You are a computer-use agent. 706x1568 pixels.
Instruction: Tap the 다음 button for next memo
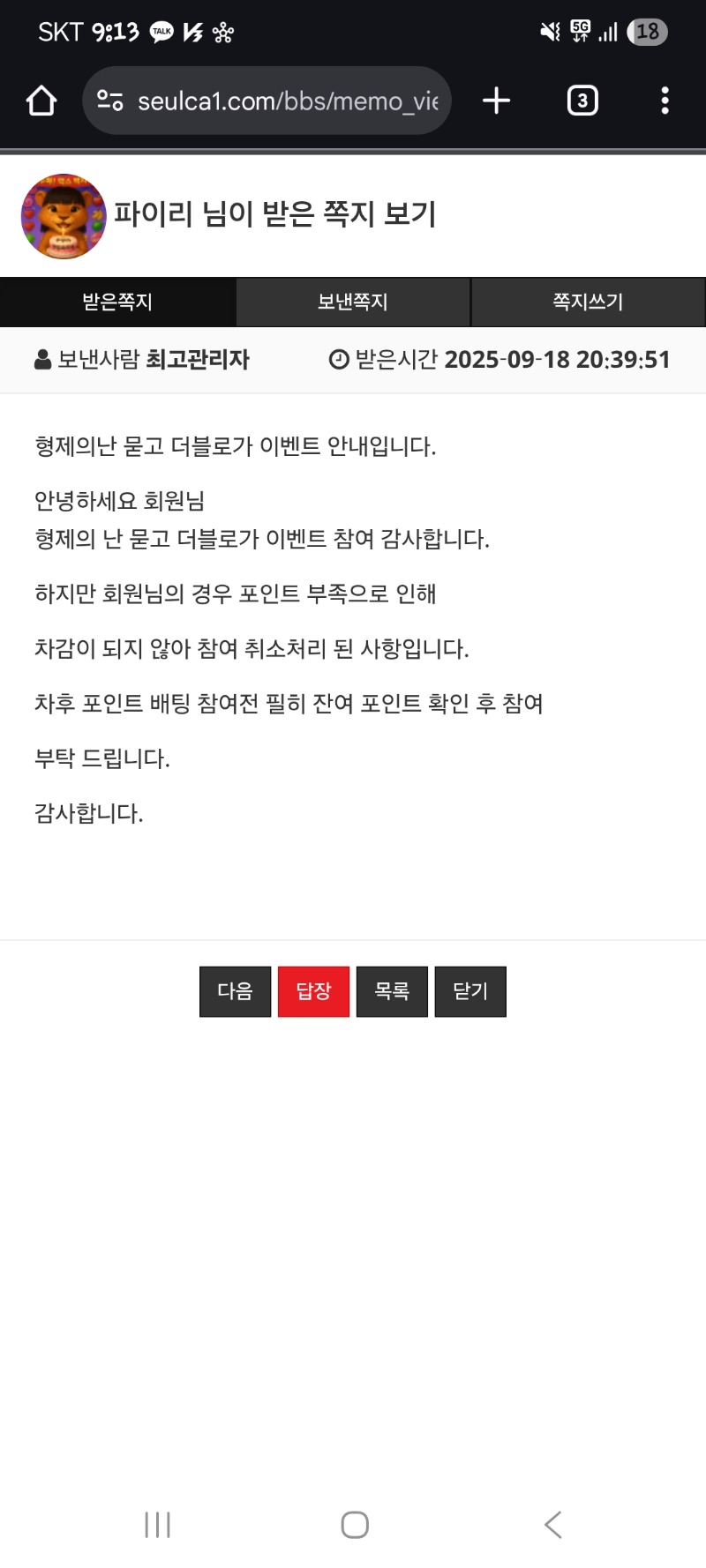(235, 991)
